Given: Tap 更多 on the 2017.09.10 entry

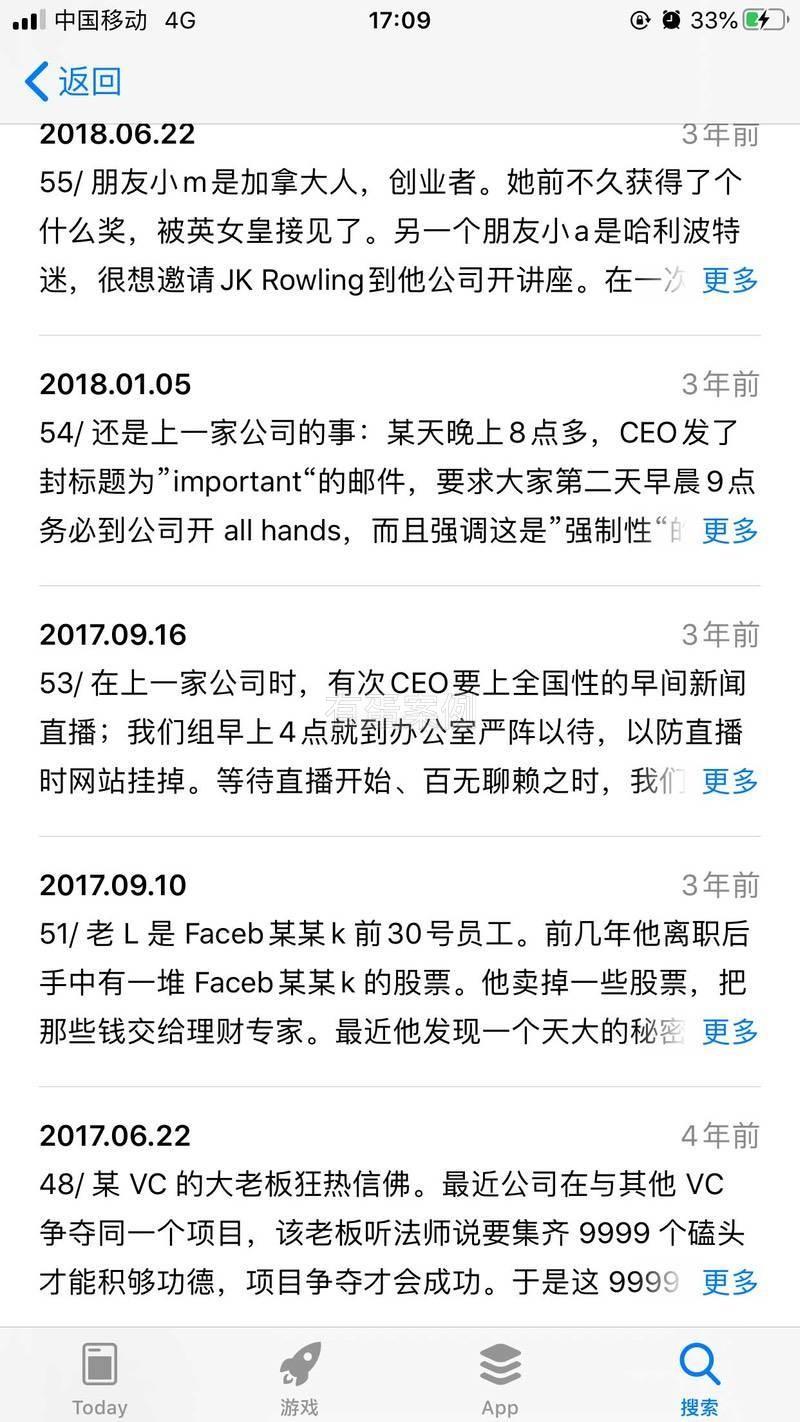Looking at the screenshot, I should 730,1030.
